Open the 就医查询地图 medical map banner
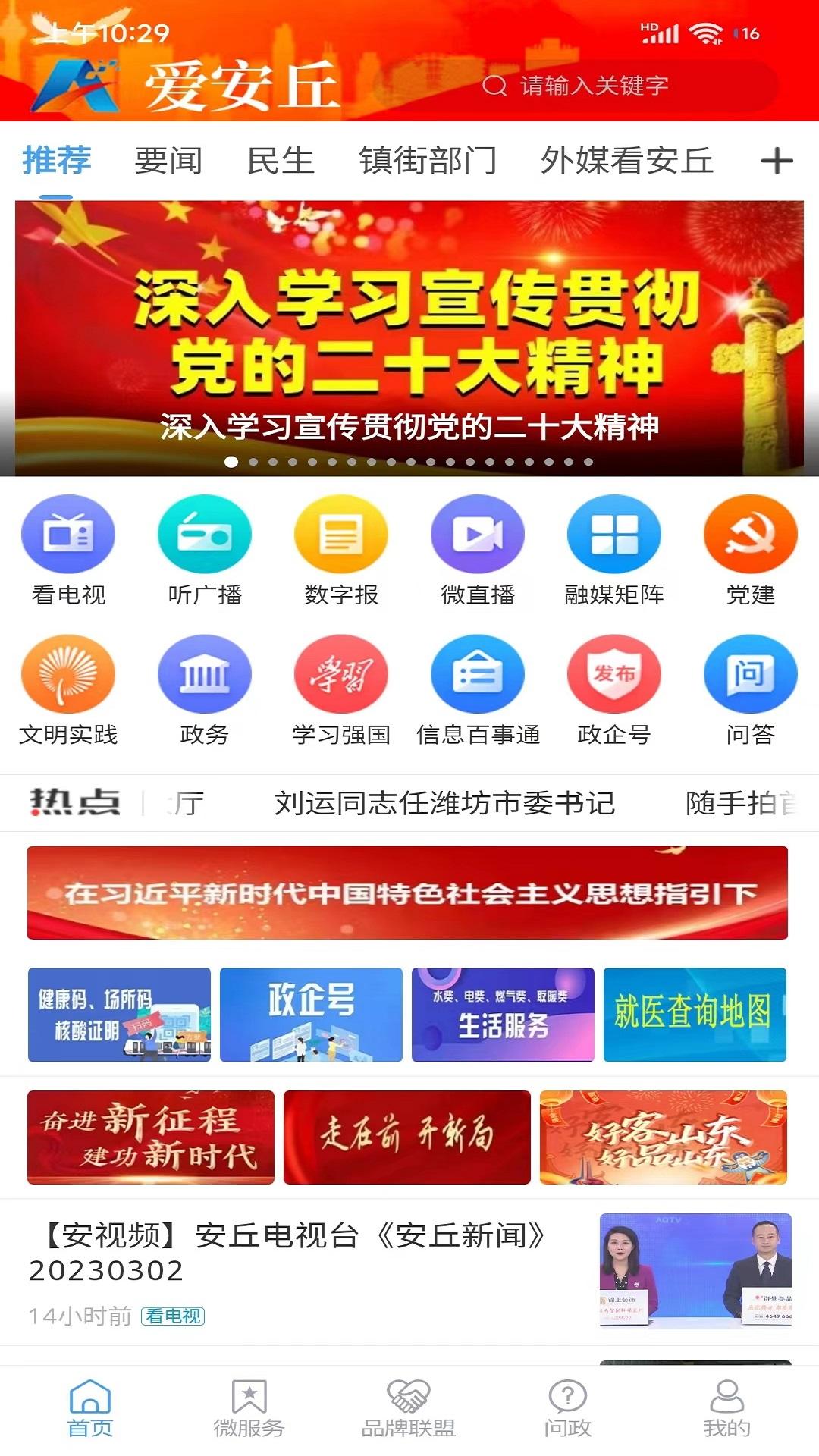This screenshot has height=1456, width=819. [x=694, y=1015]
